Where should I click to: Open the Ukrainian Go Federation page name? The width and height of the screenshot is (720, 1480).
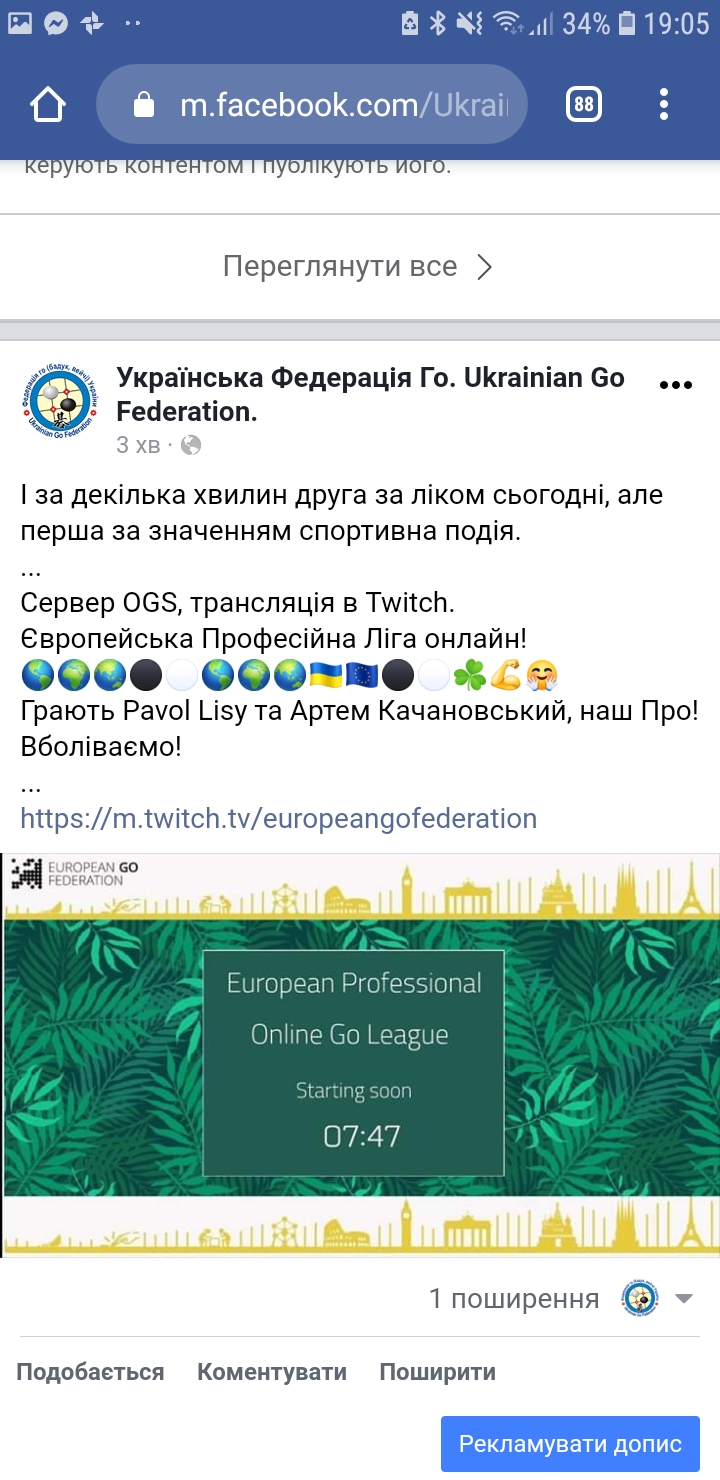370,393
